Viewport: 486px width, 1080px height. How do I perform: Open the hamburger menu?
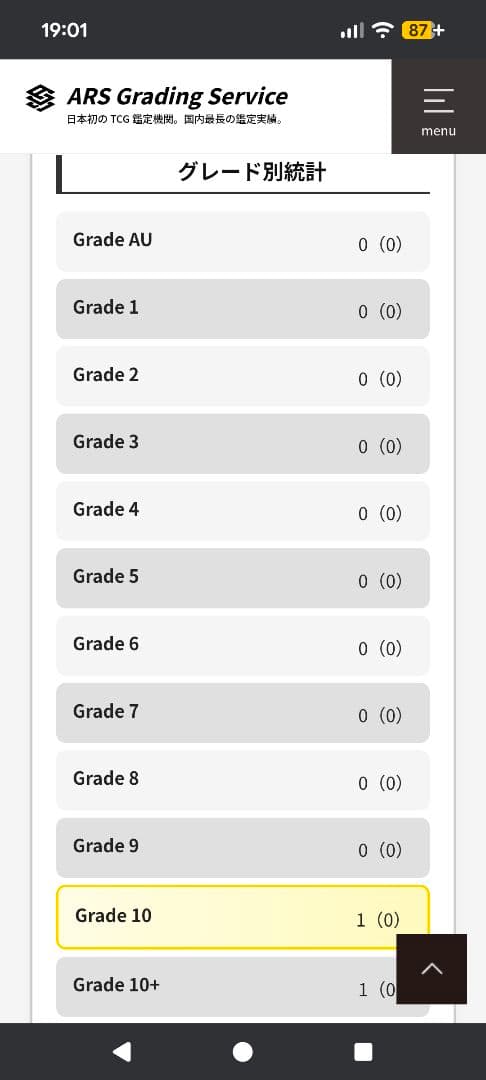(439, 107)
